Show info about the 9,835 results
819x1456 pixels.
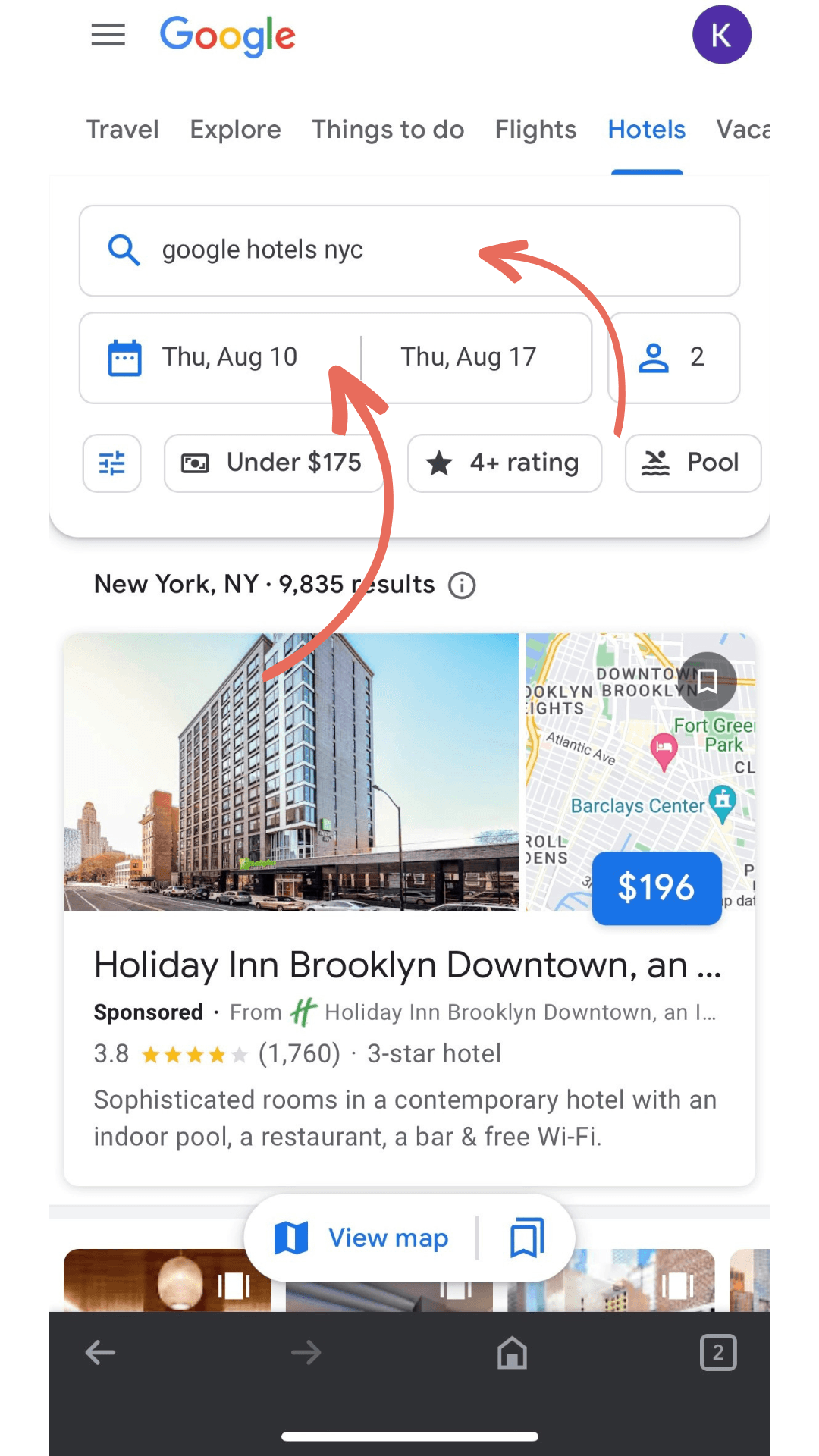[462, 585]
